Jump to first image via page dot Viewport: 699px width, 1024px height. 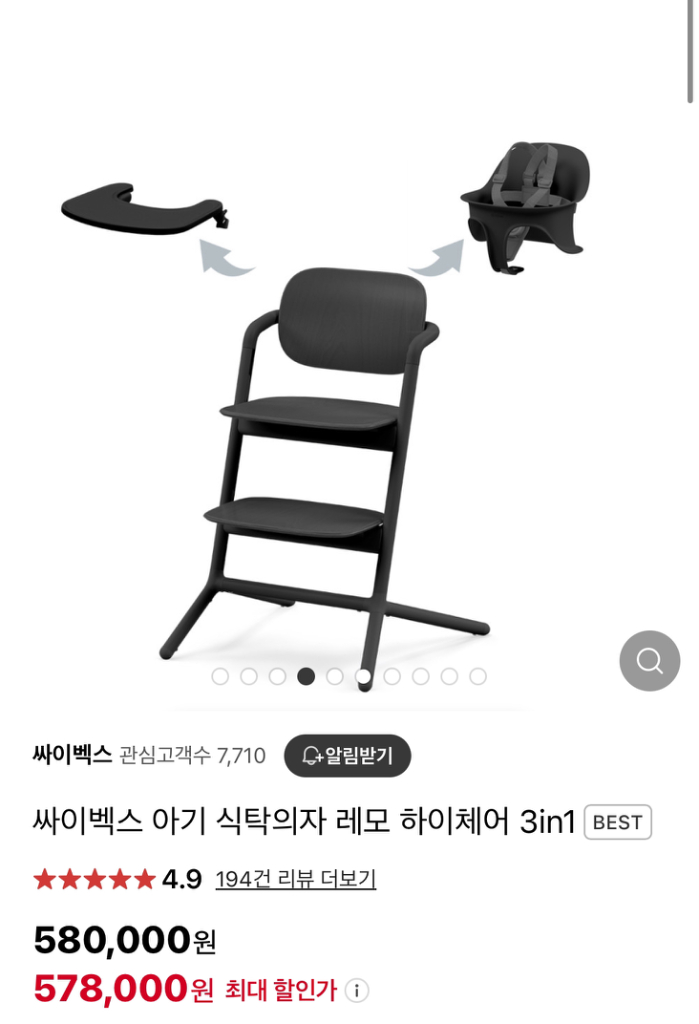pyautogui.click(x=220, y=677)
